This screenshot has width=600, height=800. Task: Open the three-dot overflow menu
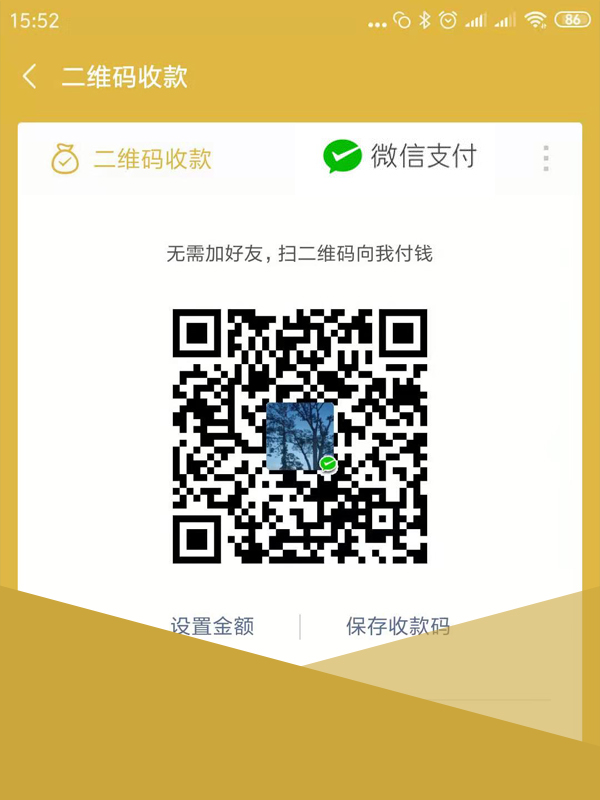coord(546,158)
